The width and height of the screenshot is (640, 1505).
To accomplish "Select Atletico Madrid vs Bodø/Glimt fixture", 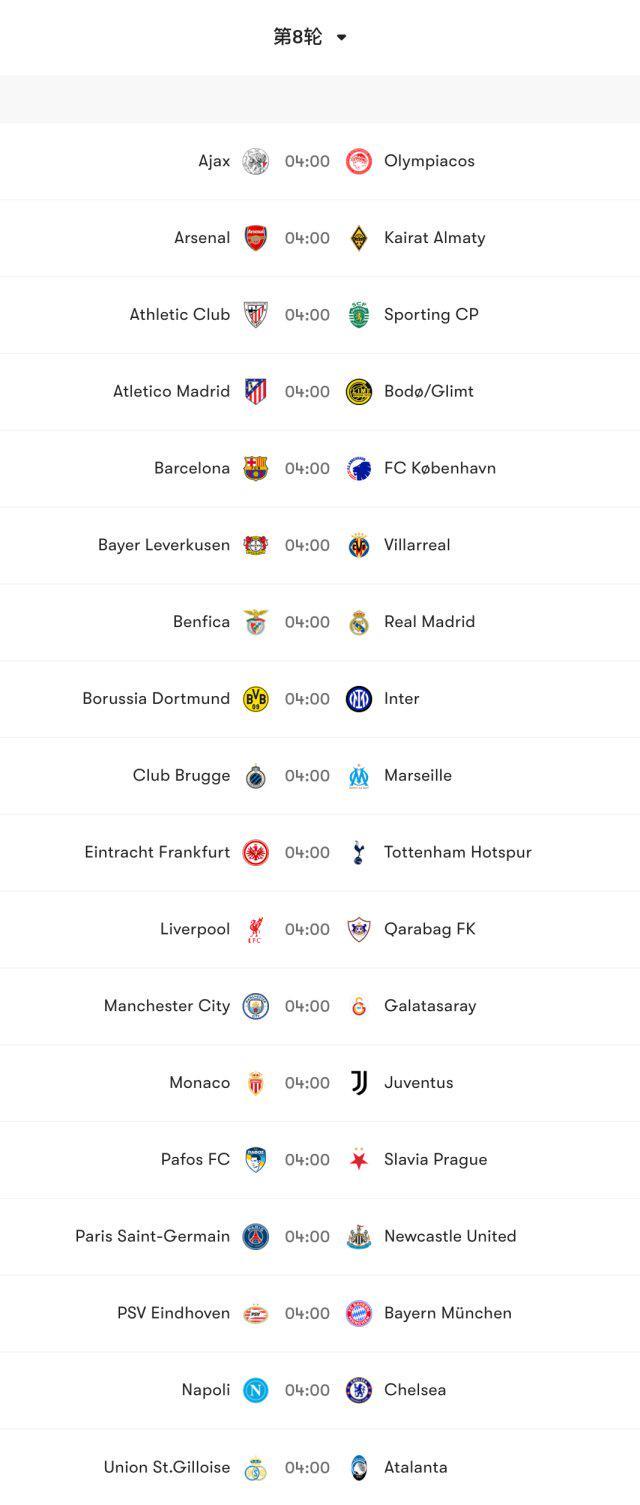I will [x=307, y=392].
